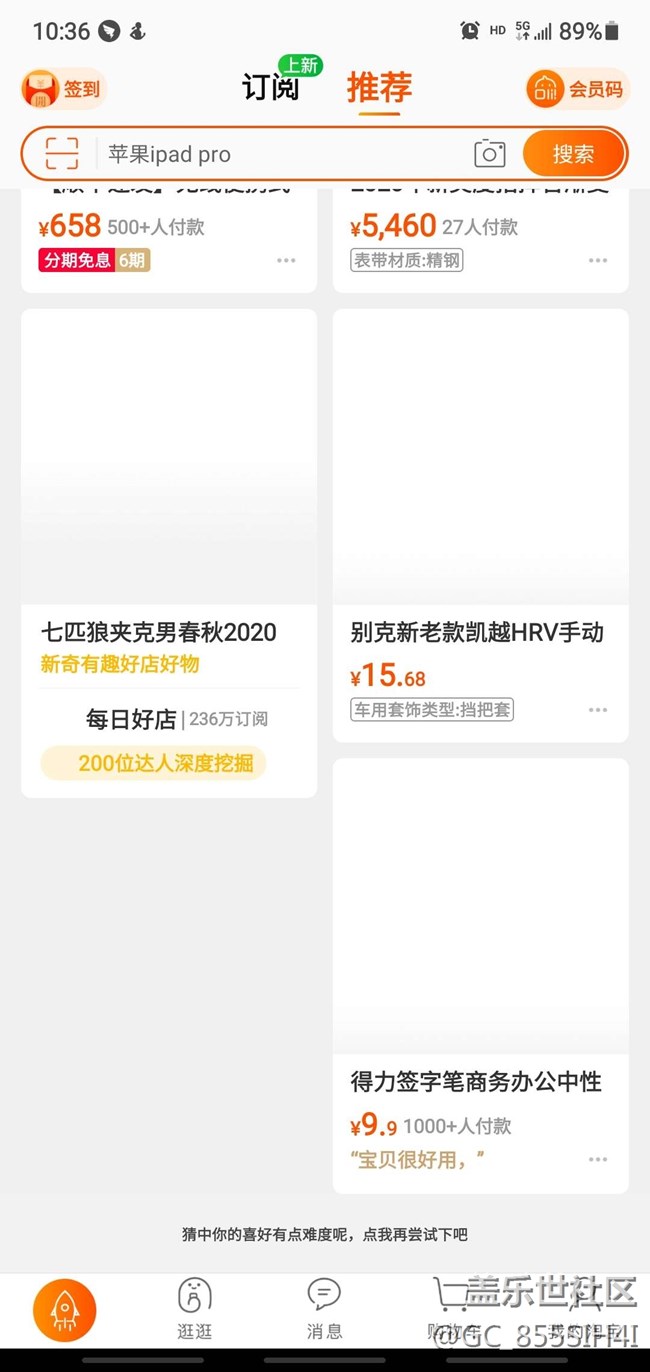Focus the 苹果ipad pro search field
The height and width of the screenshot is (1372, 650).
285,154
